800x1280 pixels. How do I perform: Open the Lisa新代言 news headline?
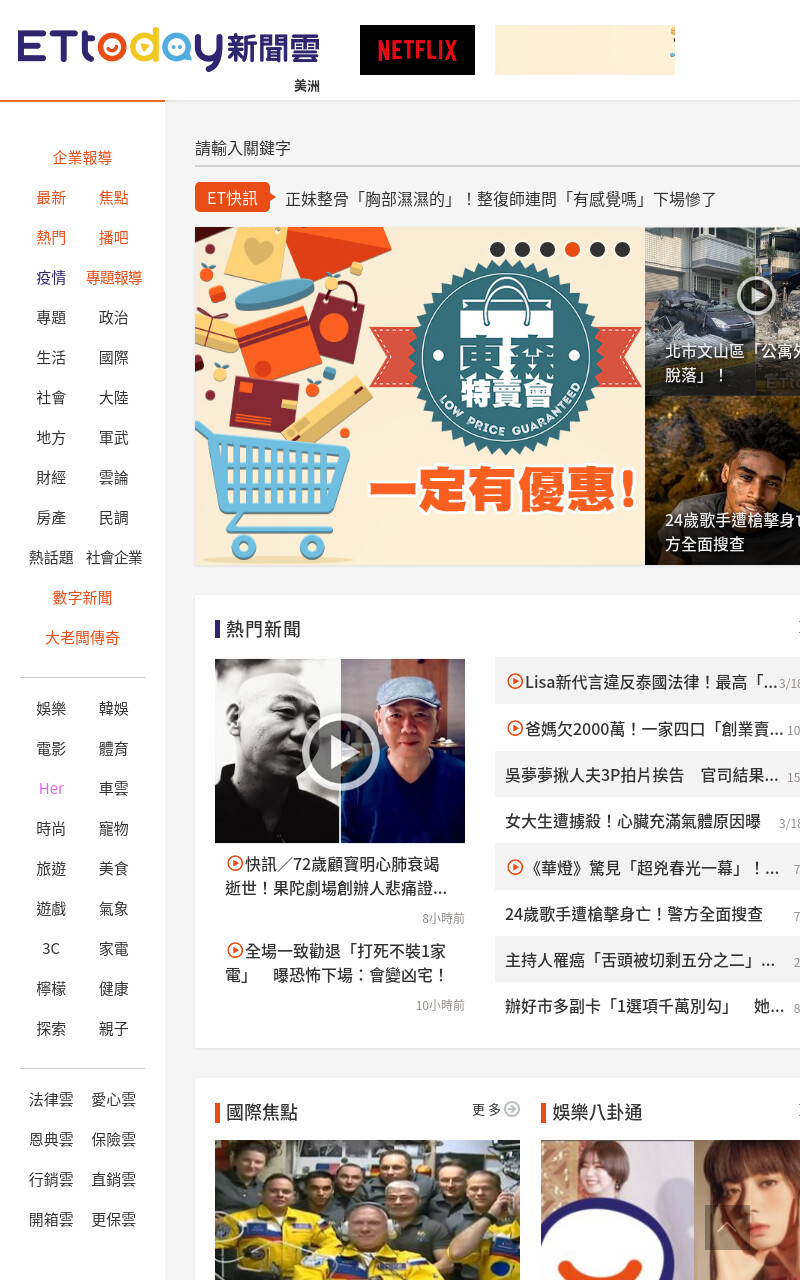[642, 682]
